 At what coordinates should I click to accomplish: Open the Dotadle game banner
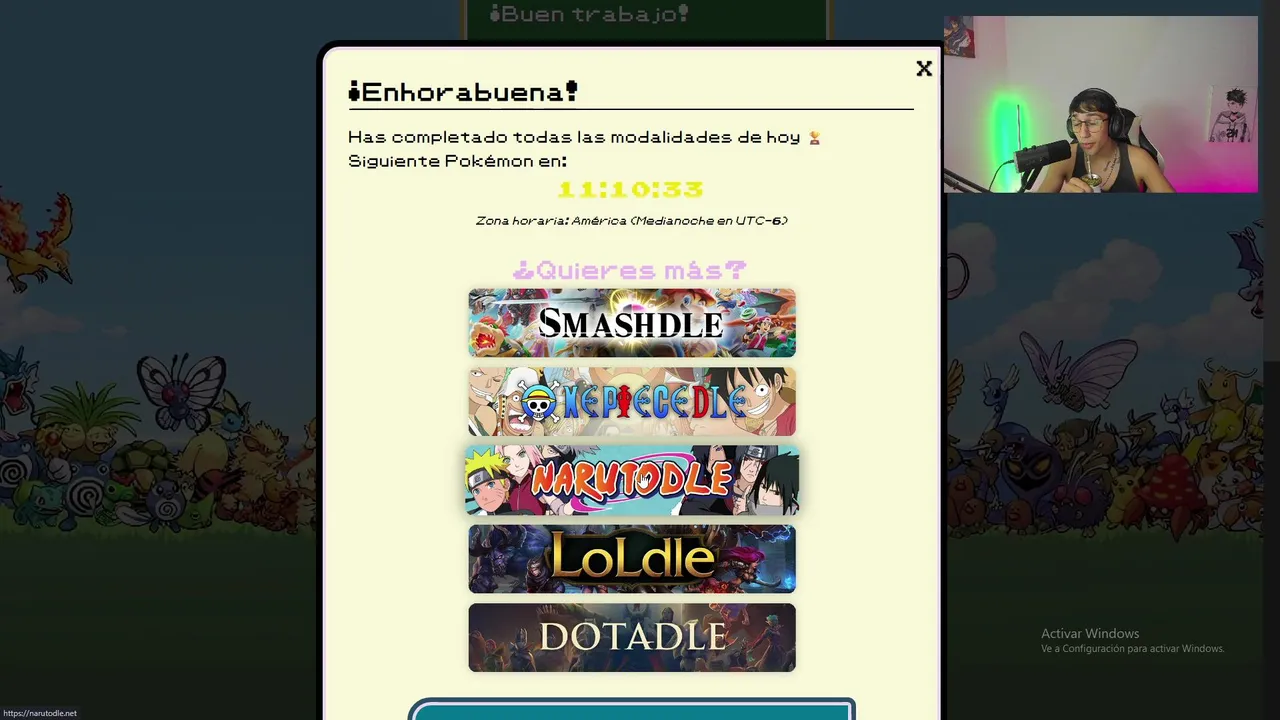[632, 637]
